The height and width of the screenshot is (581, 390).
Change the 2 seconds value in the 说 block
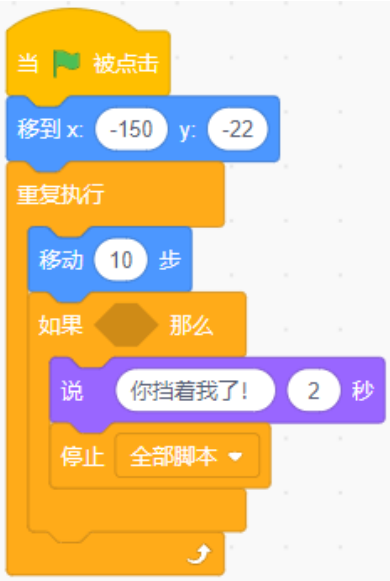[314, 391]
